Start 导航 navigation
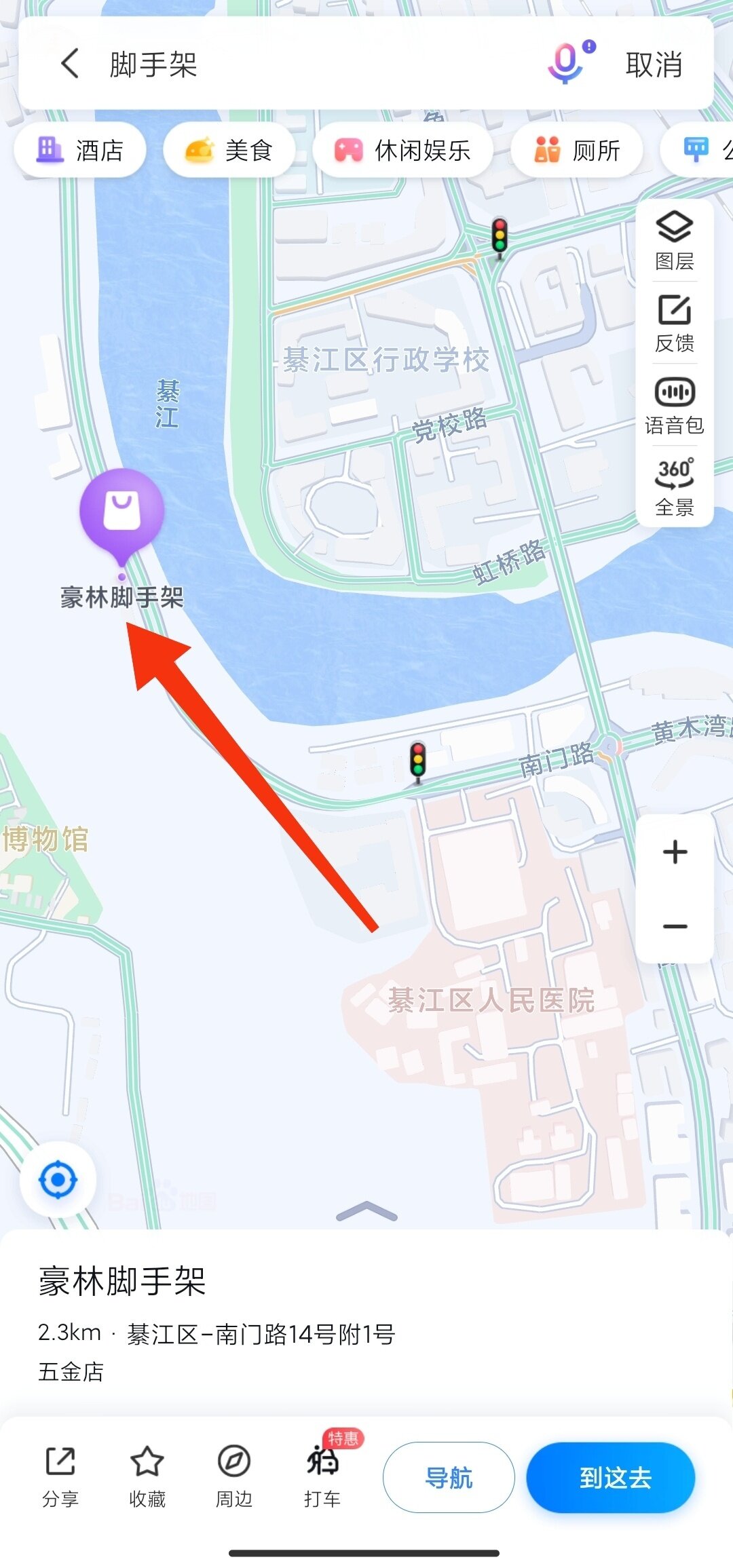 [x=449, y=1477]
